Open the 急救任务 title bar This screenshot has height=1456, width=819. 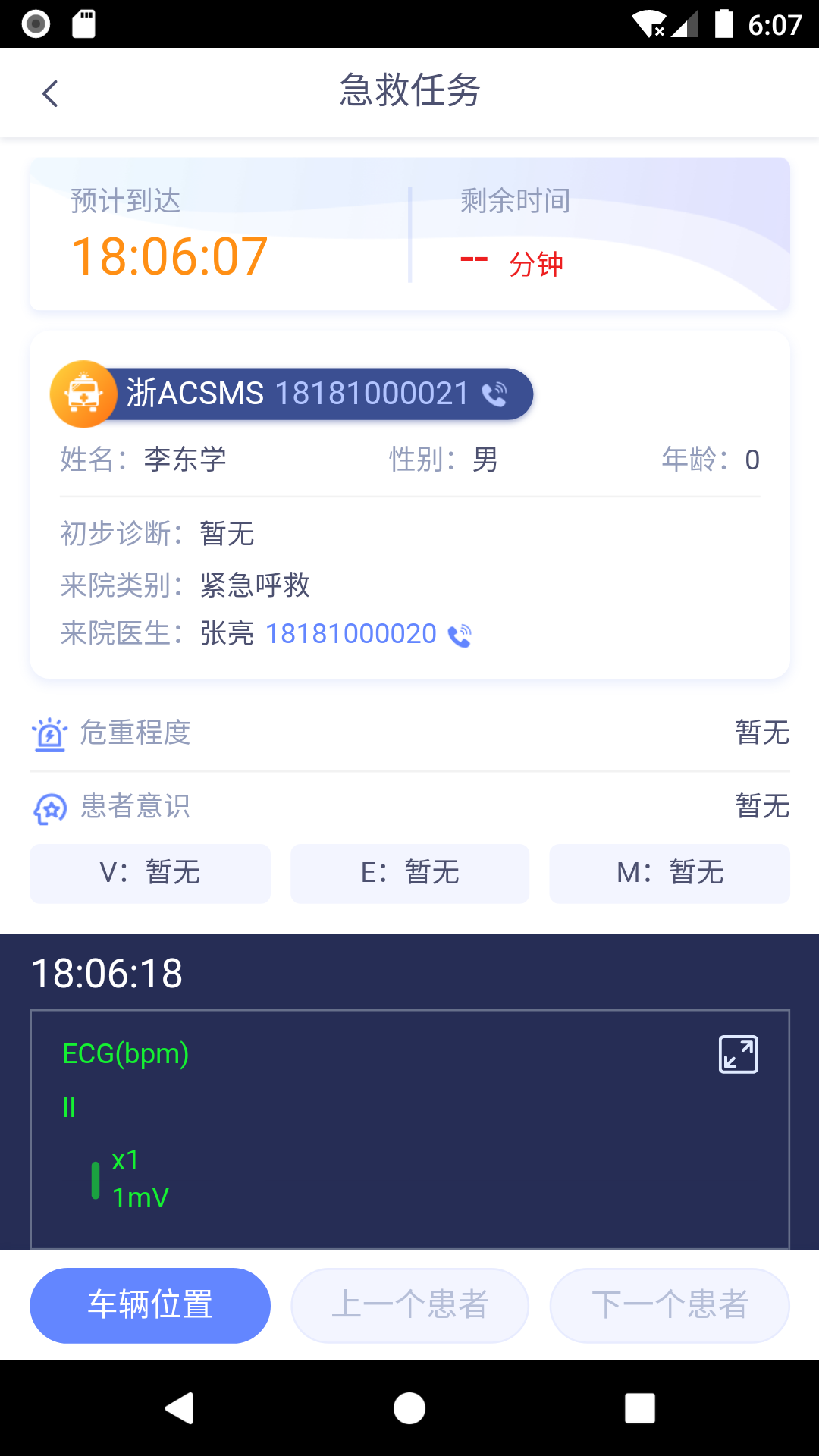tap(409, 91)
